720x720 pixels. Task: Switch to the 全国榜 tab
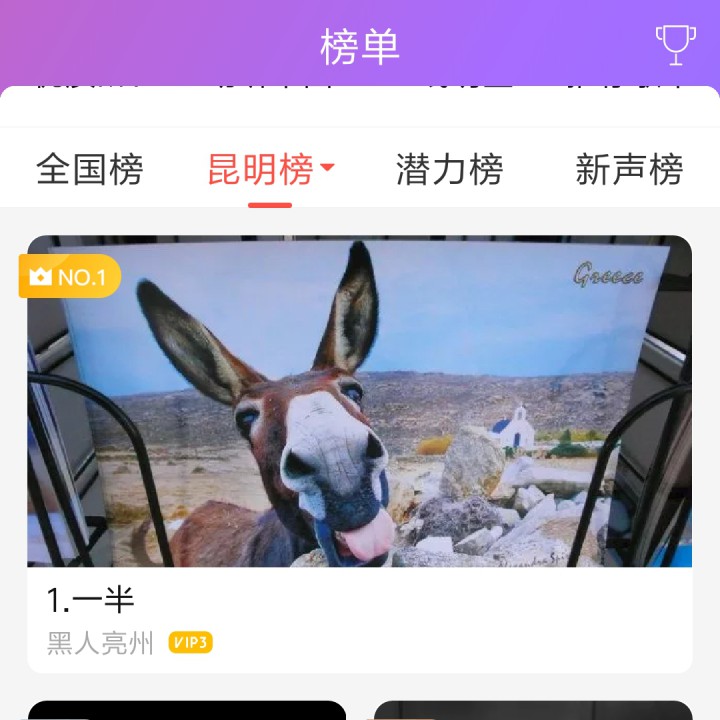point(90,170)
